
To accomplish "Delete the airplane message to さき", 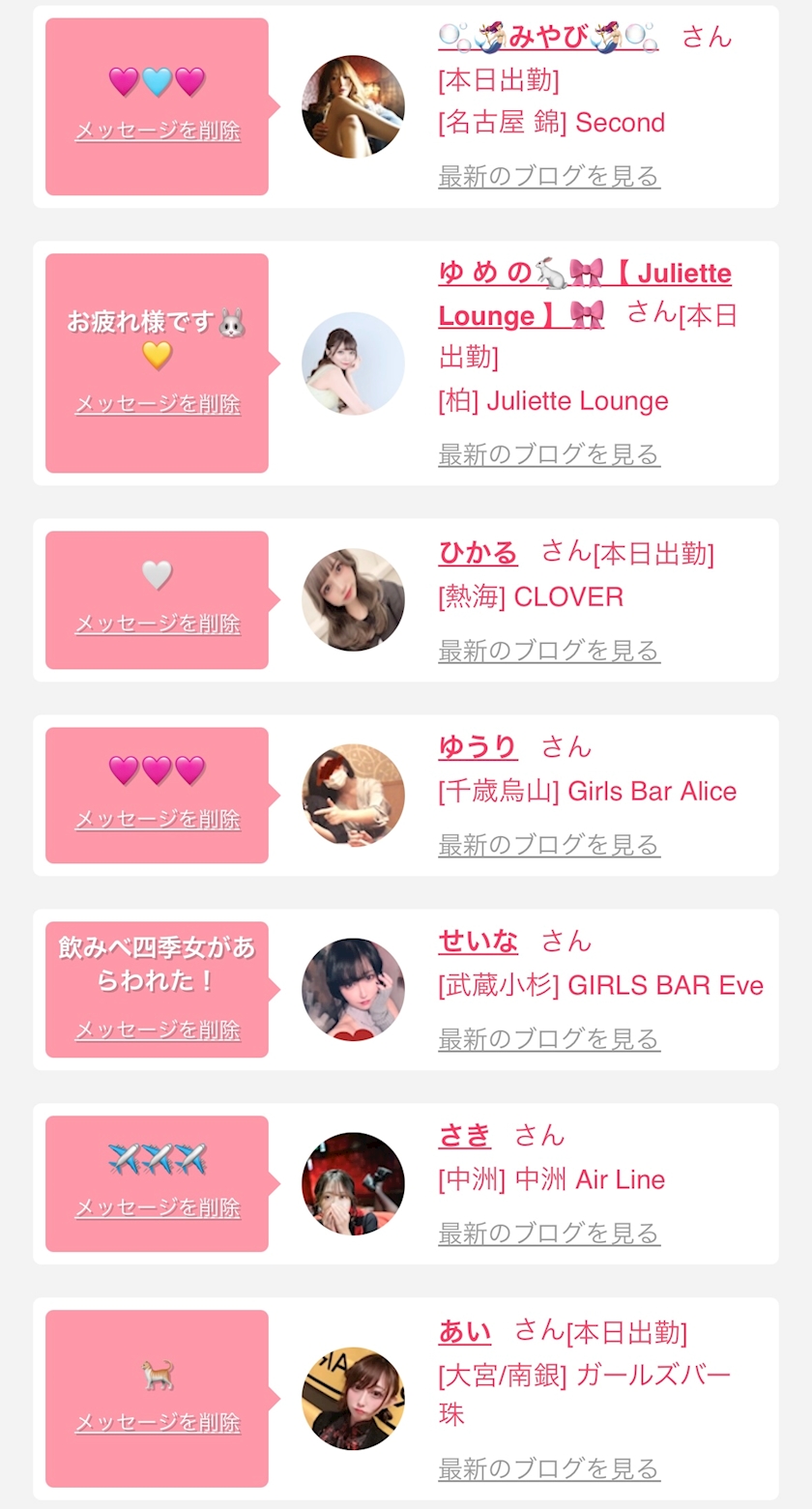I will click(158, 1207).
